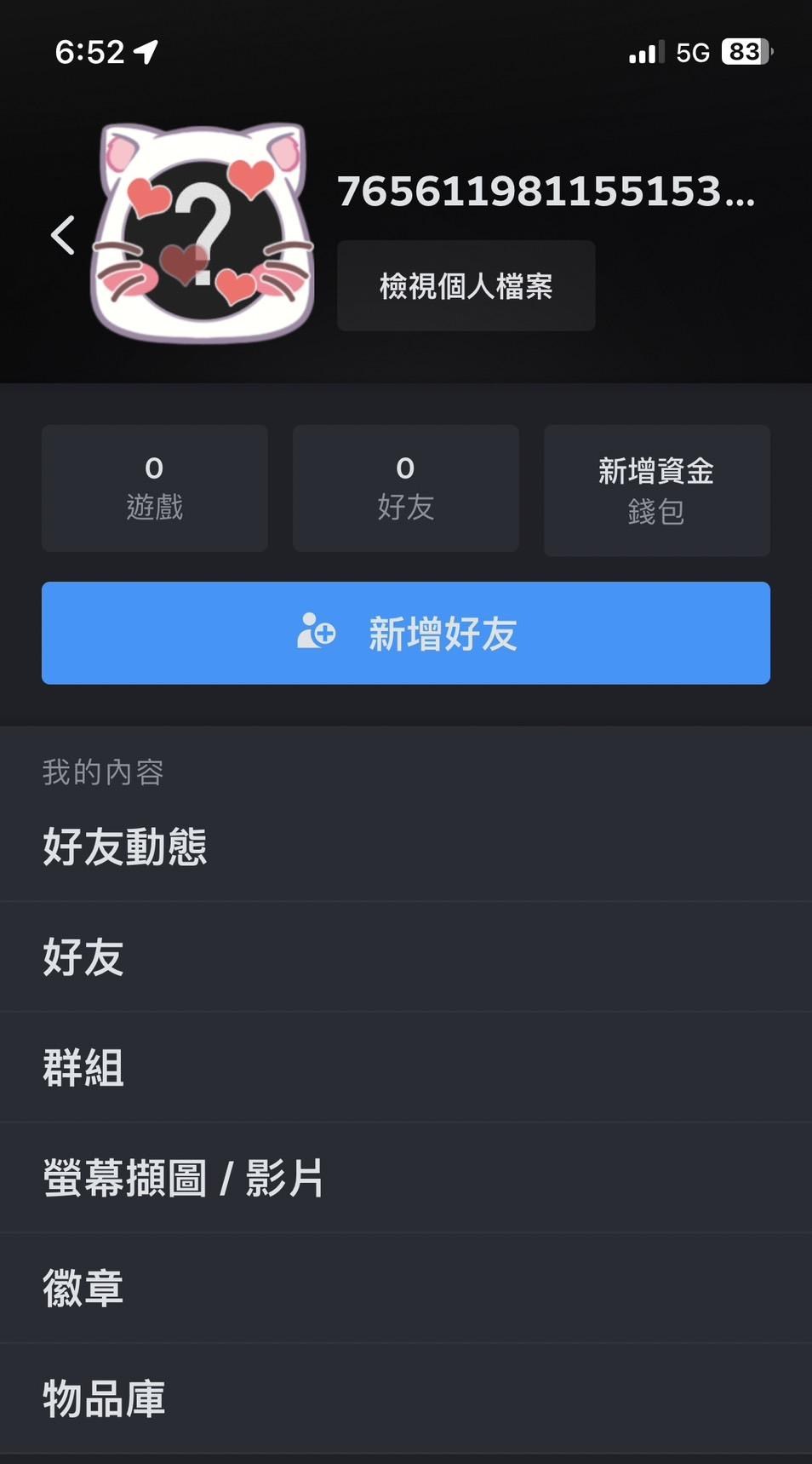Screen dimensions: 812x1464
Task: Tap the location arrow icon in status bar
Action: pos(146,50)
